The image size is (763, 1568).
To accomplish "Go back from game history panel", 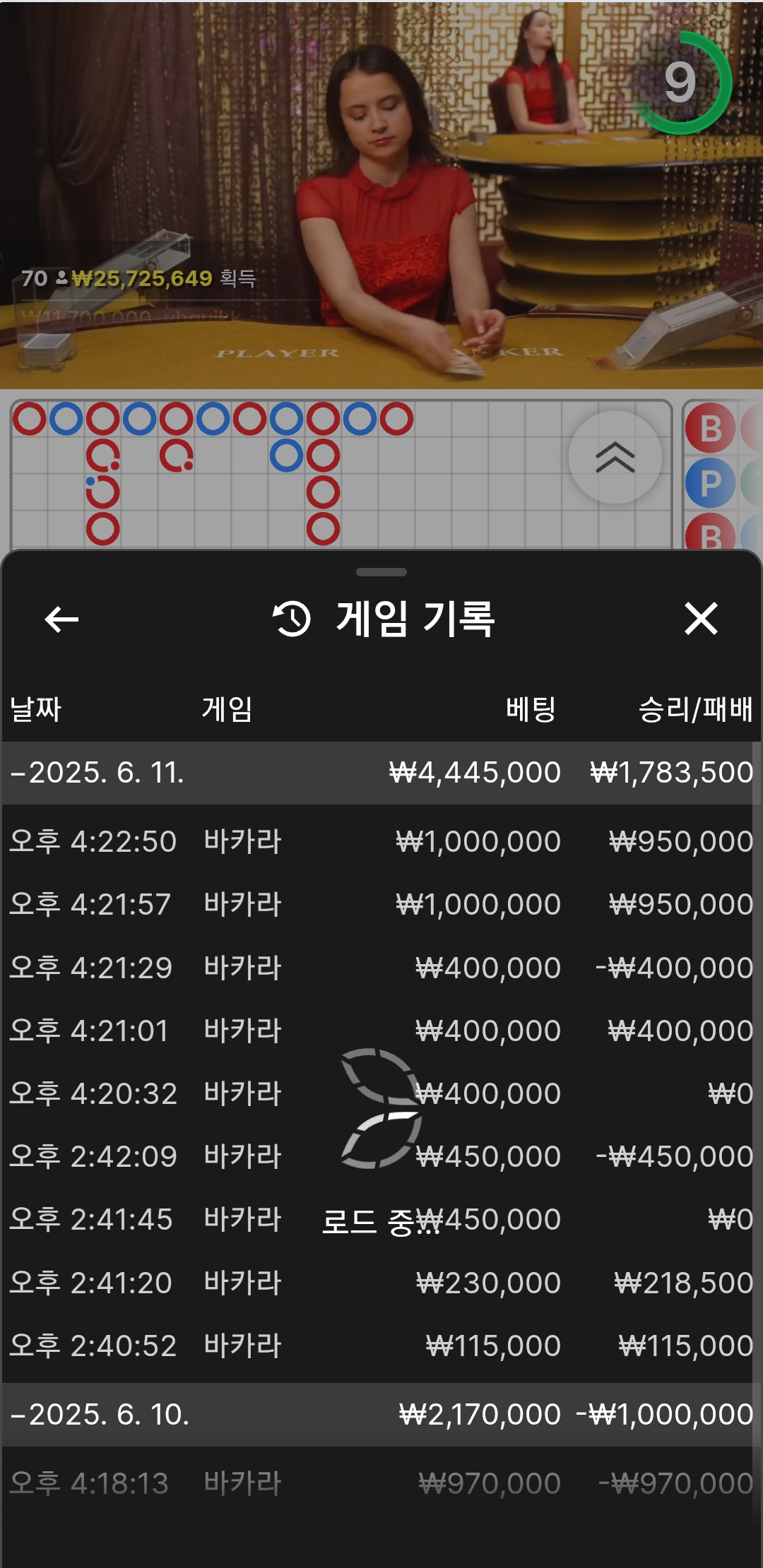I will [x=61, y=619].
